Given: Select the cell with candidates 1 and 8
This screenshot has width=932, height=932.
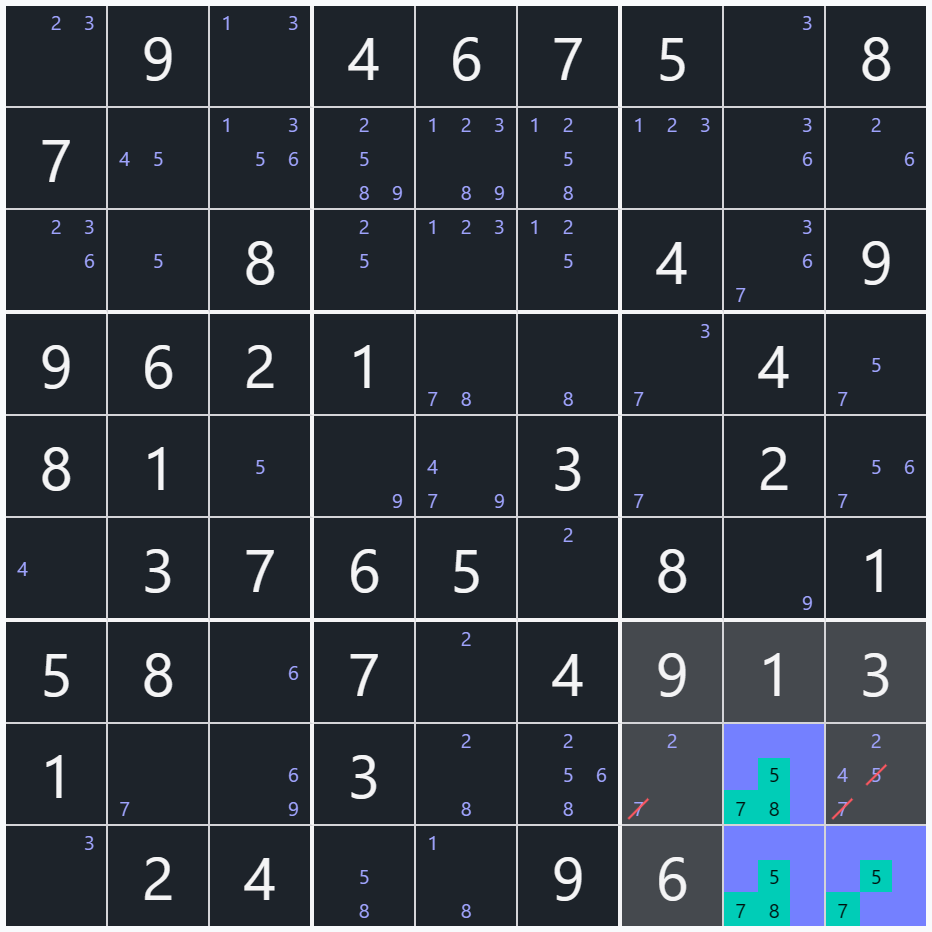Looking at the screenshot, I should (466, 877).
